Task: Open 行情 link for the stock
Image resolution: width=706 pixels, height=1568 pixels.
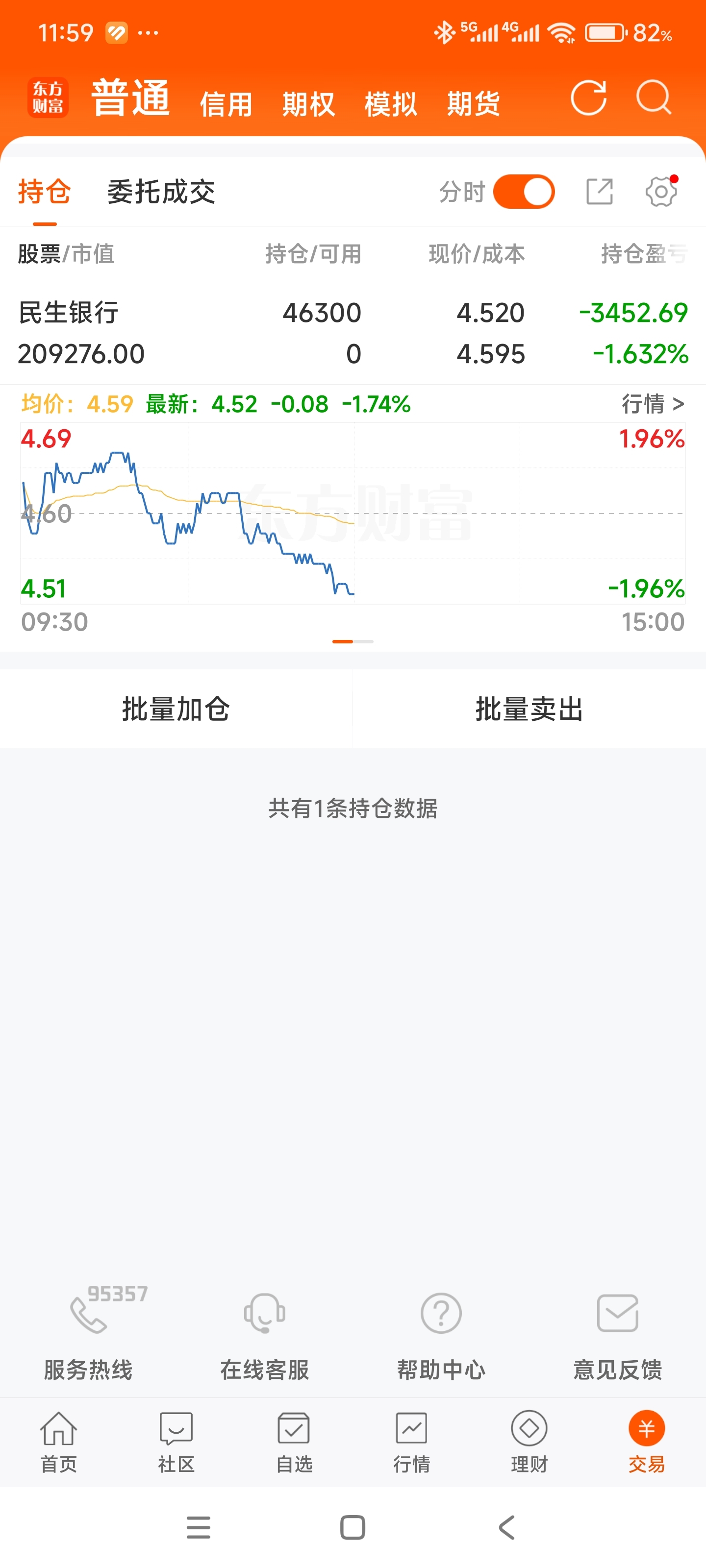Action: tap(653, 404)
